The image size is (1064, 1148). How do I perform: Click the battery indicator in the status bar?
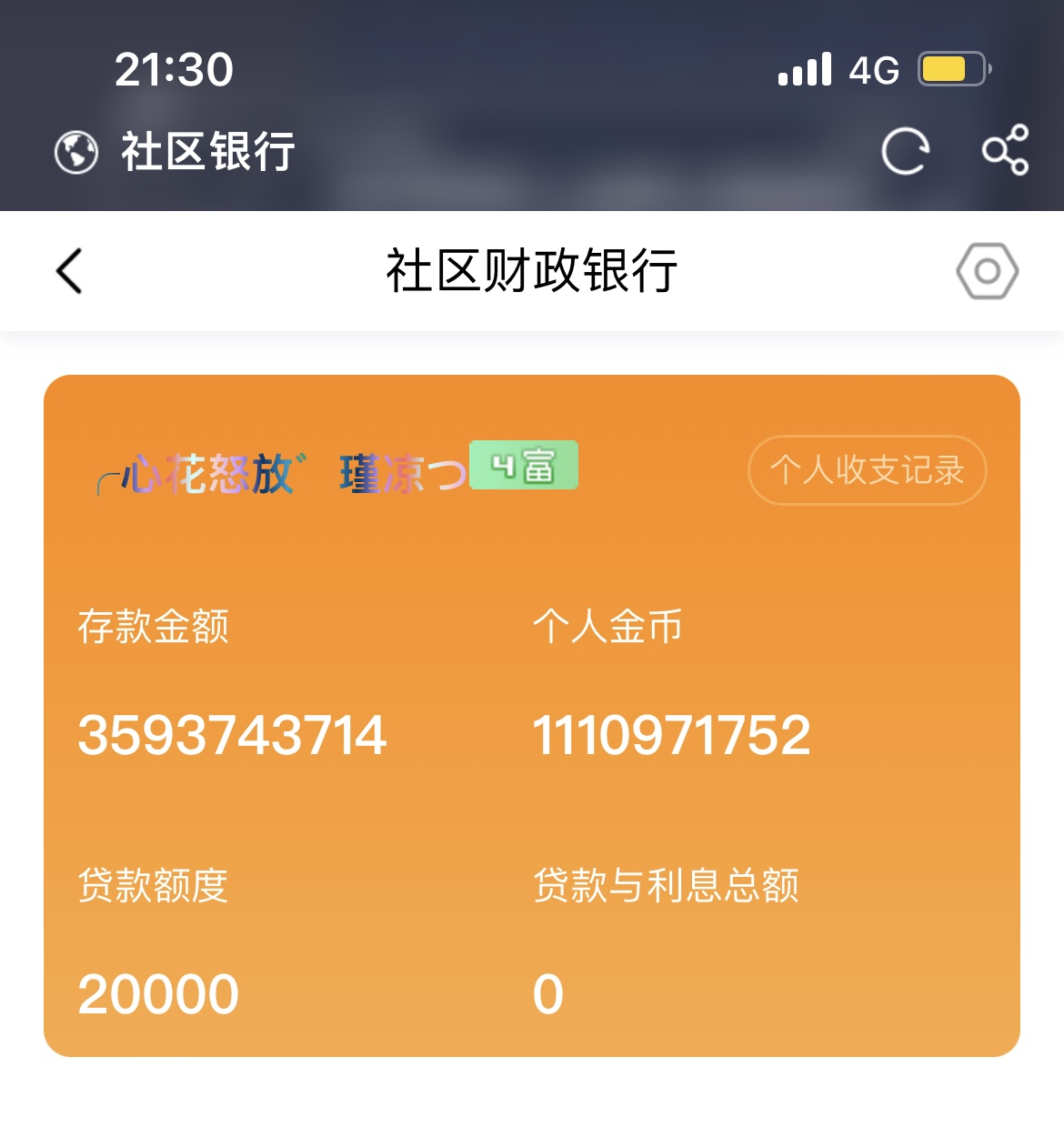[950, 67]
